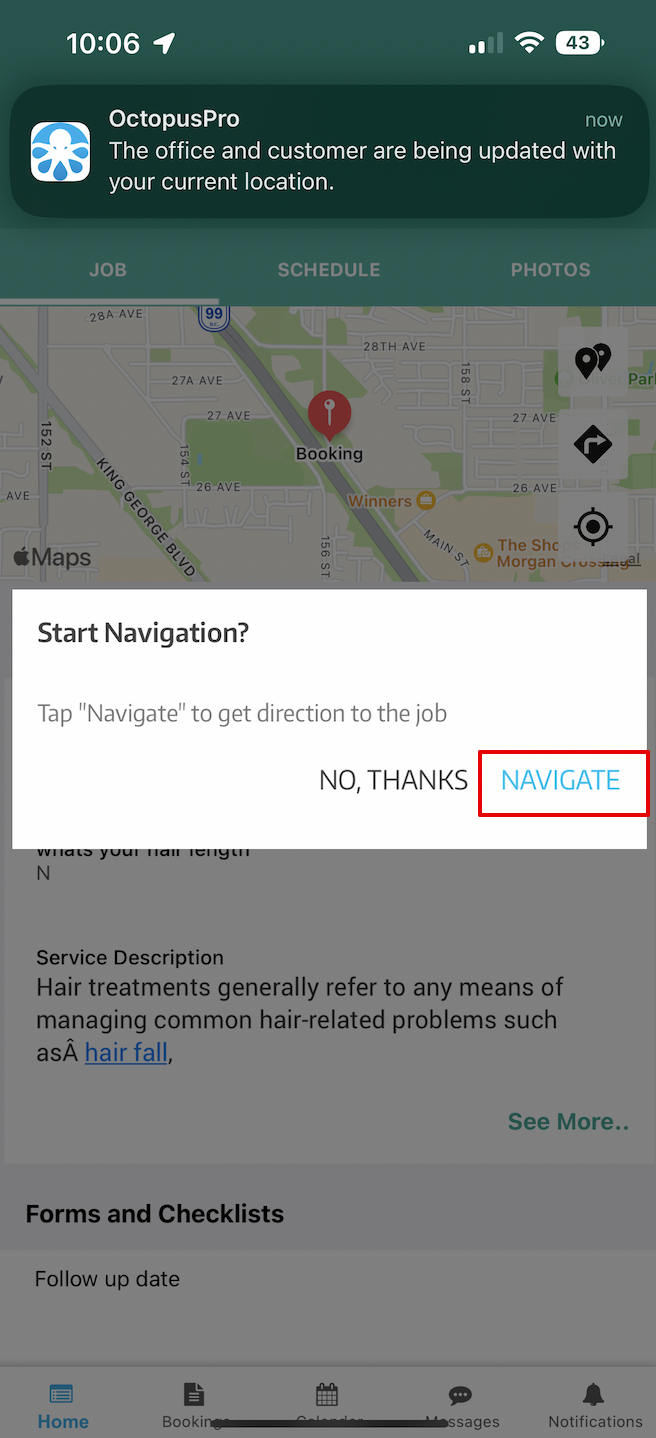The width and height of the screenshot is (656, 1438).
Task: Switch to the Messages tab
Action: coord(461,1406)
